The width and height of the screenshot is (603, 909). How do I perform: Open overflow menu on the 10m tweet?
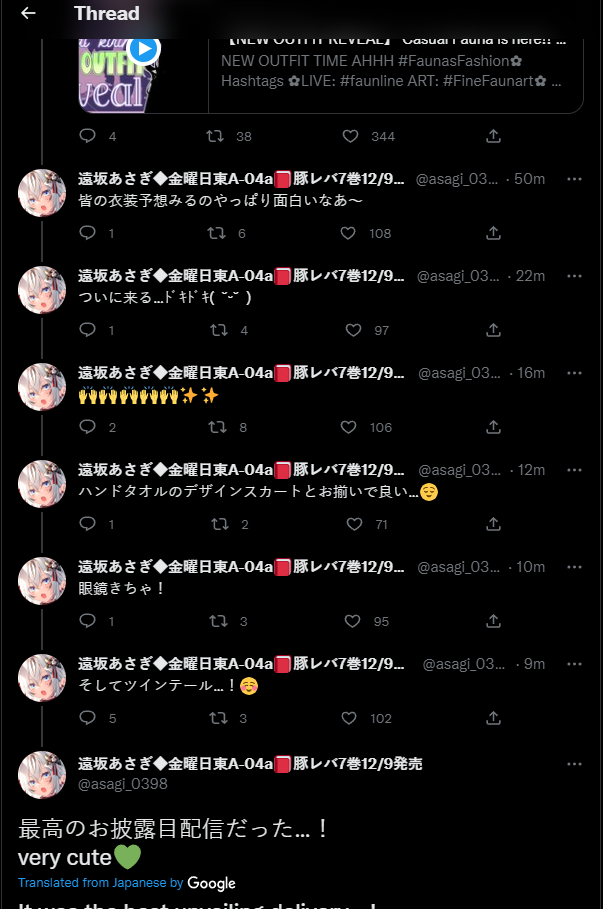pyautogui.click(x=574, y=567)
